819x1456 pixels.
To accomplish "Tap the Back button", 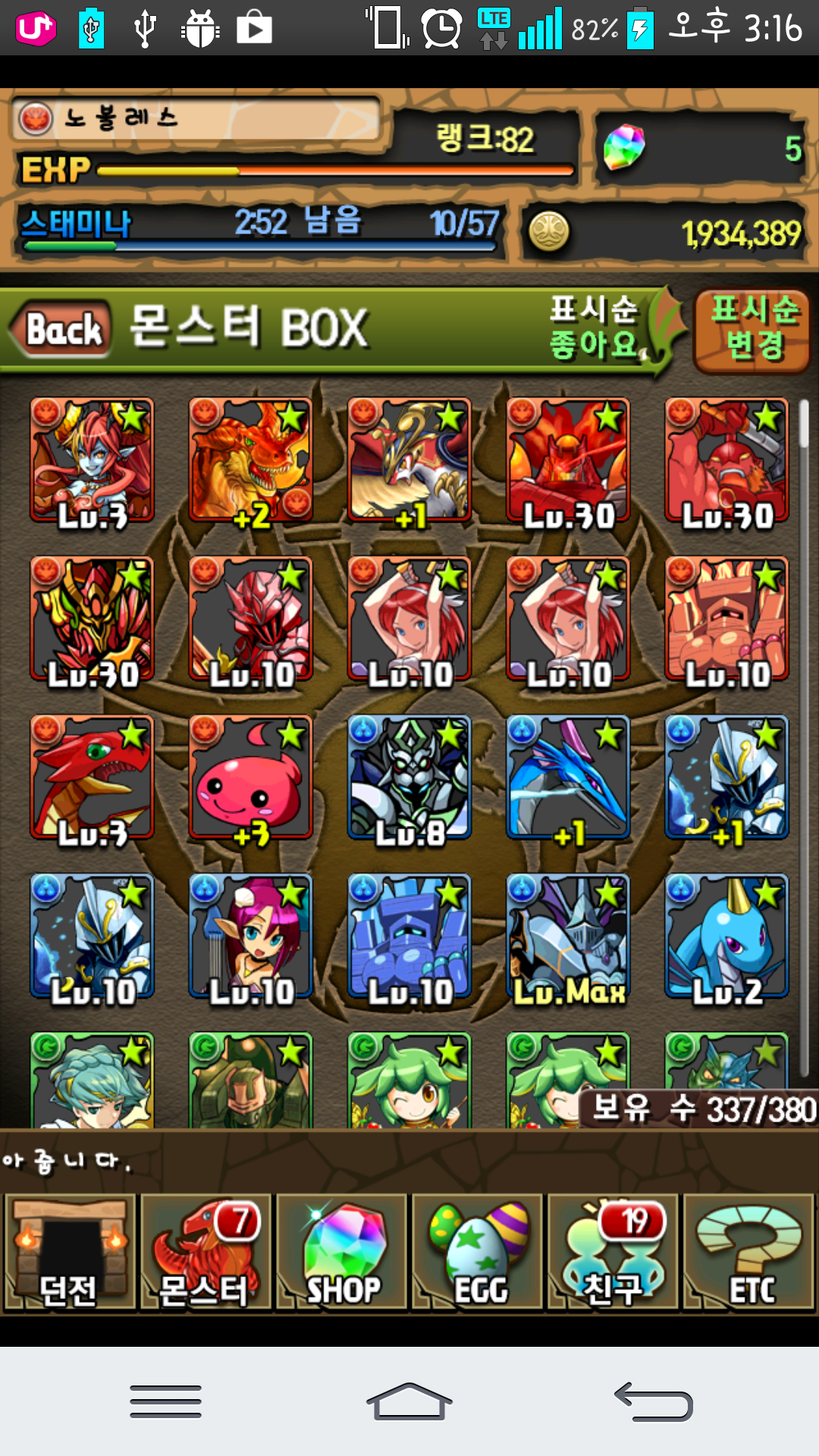I will [x=64, y=329].
